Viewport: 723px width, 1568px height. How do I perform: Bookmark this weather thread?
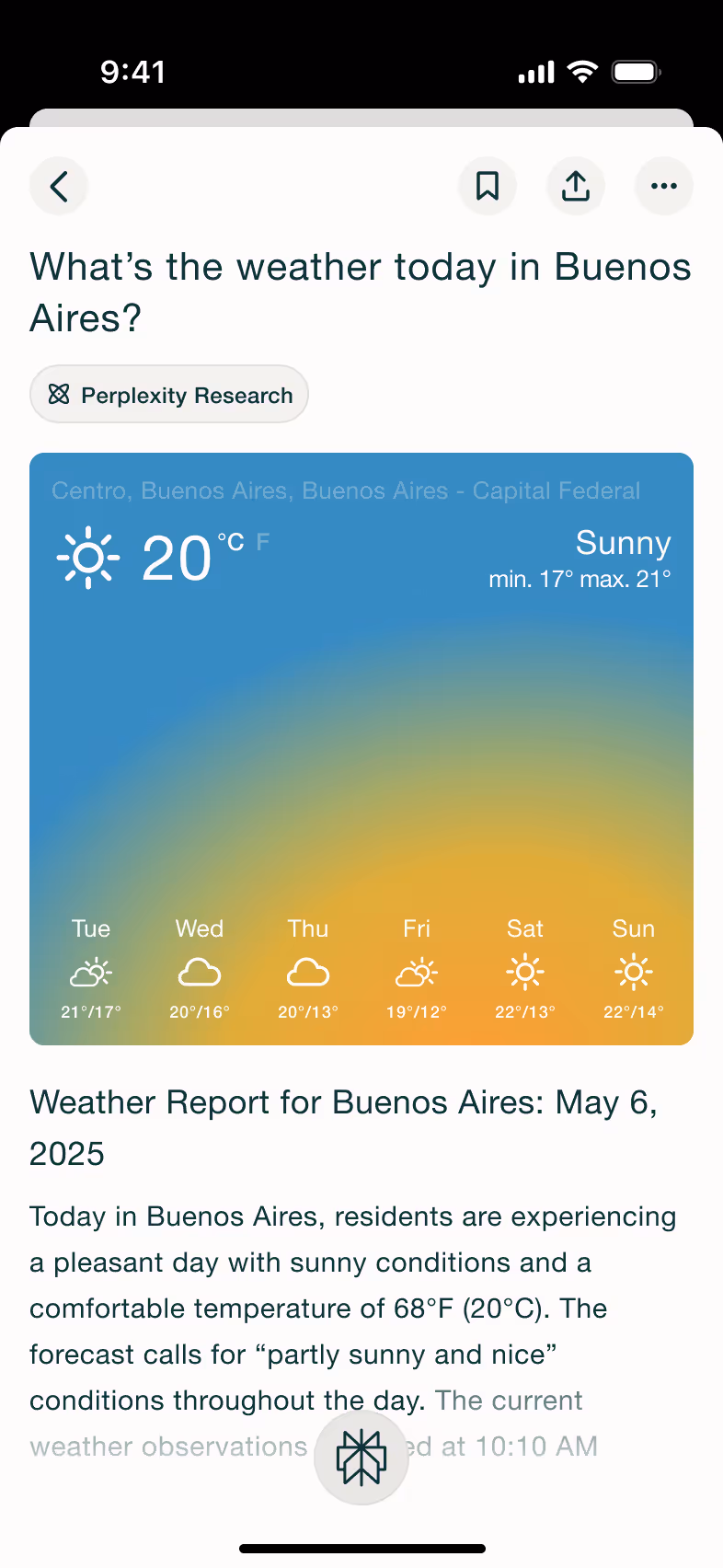[488, 186]
